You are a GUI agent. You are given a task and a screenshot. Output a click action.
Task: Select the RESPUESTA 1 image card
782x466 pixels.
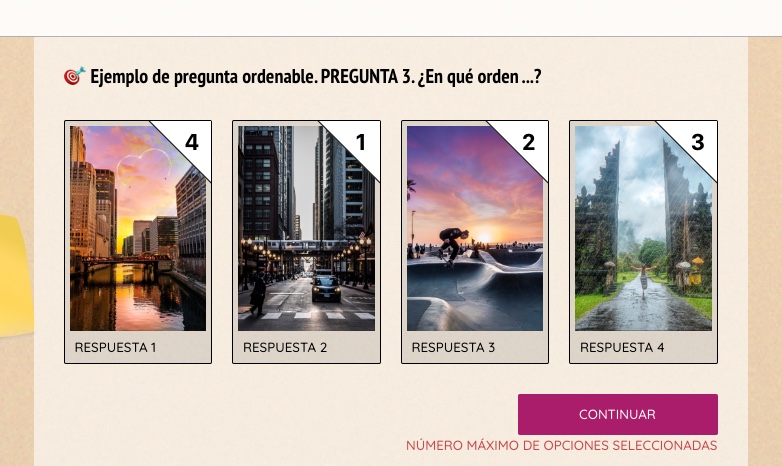click(x=138, y=240)
